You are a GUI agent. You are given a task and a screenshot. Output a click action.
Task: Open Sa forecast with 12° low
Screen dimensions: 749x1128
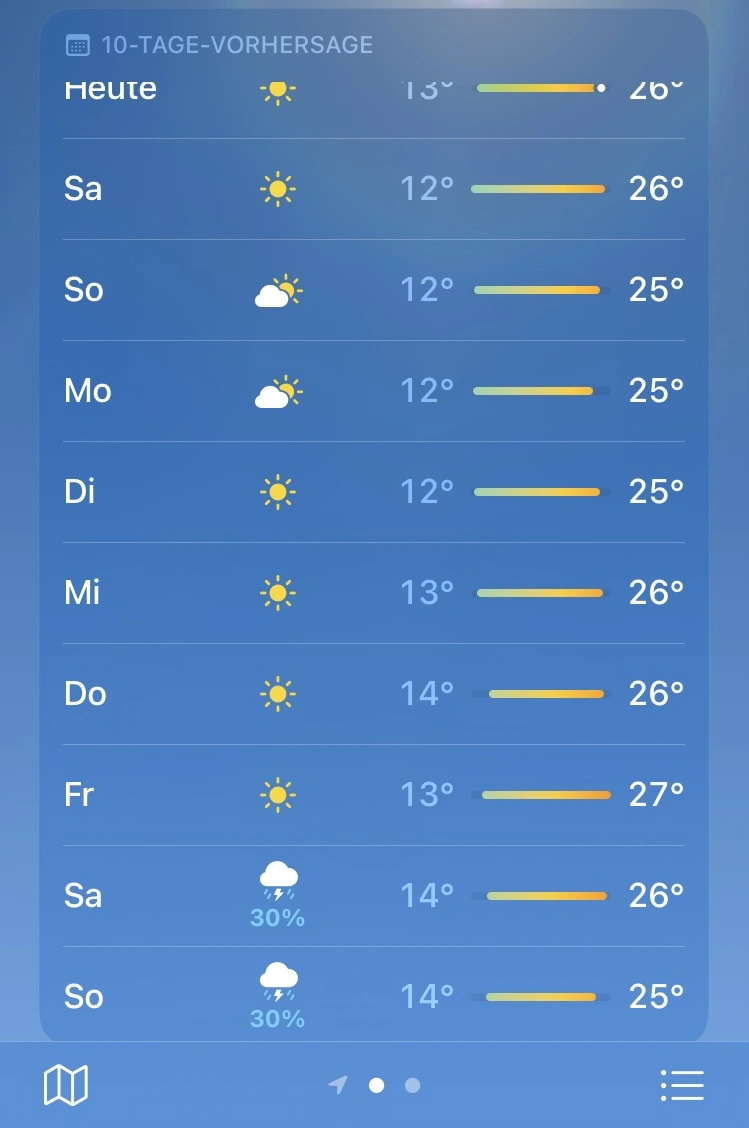pos(374,189)
